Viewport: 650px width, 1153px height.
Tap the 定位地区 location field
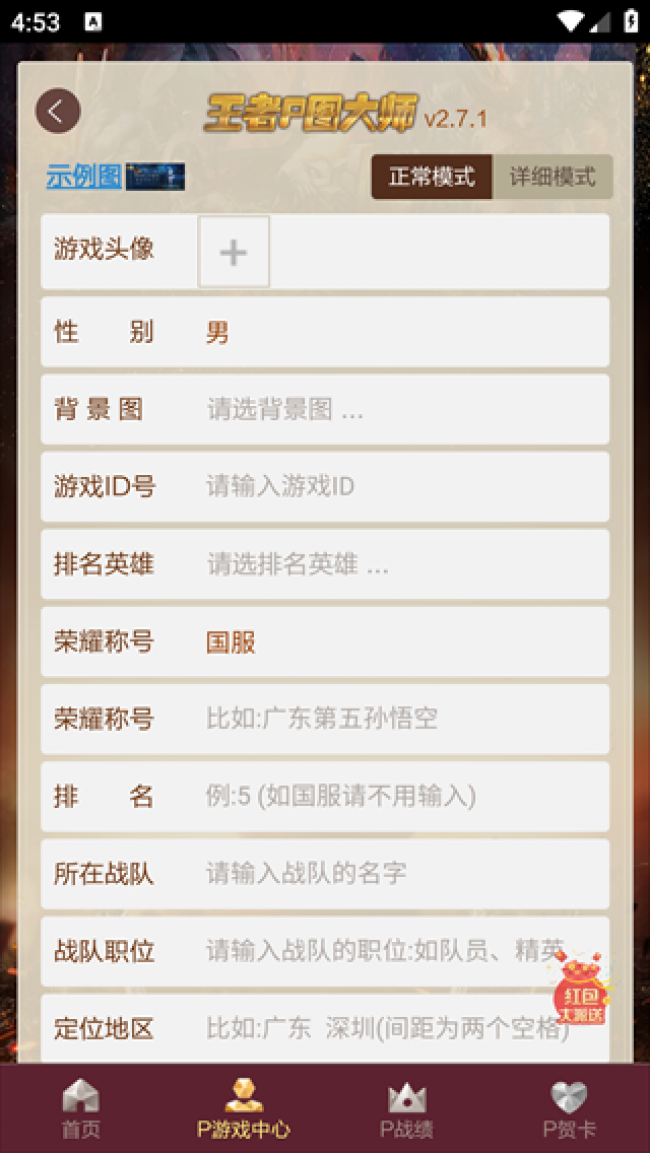(380, 1029)
